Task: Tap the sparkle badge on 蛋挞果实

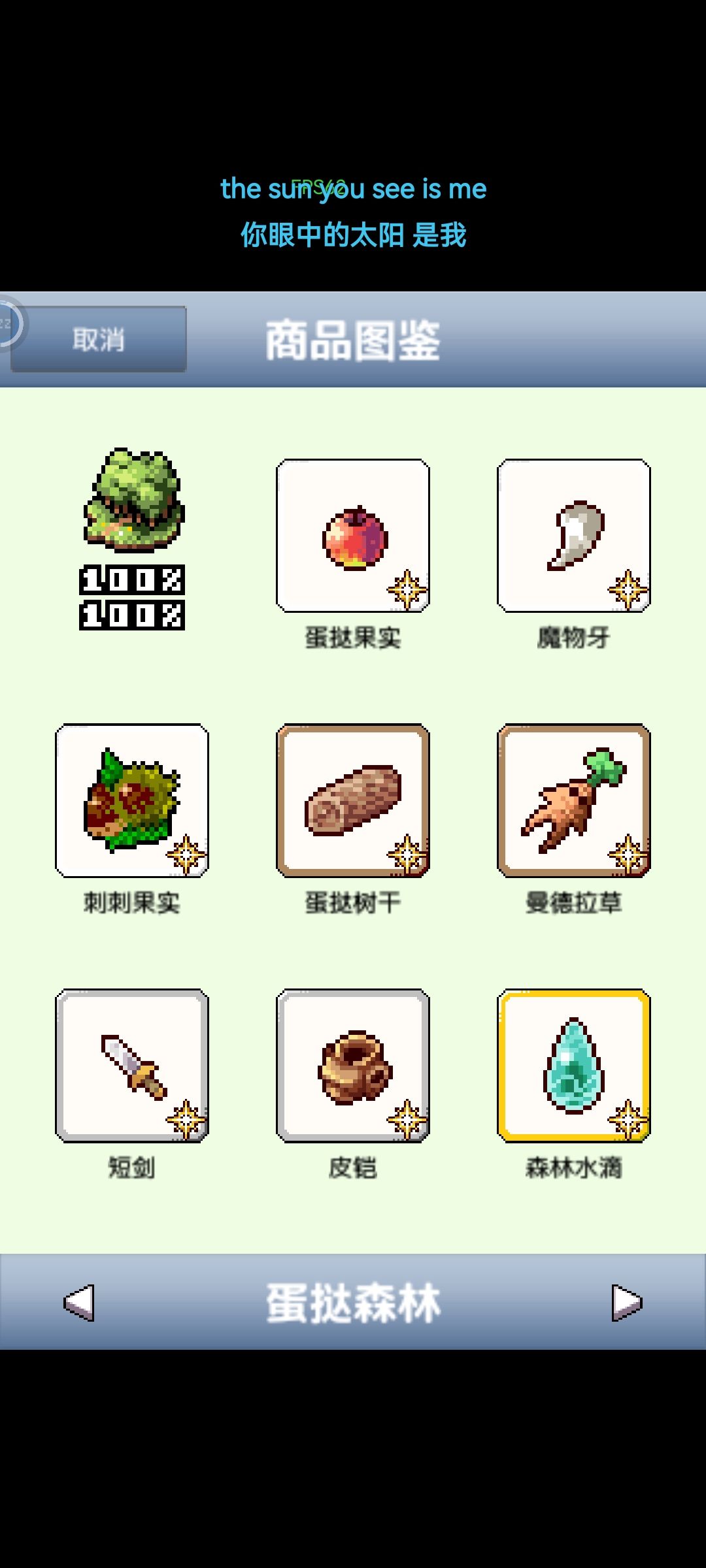Action: click(407, 588)
